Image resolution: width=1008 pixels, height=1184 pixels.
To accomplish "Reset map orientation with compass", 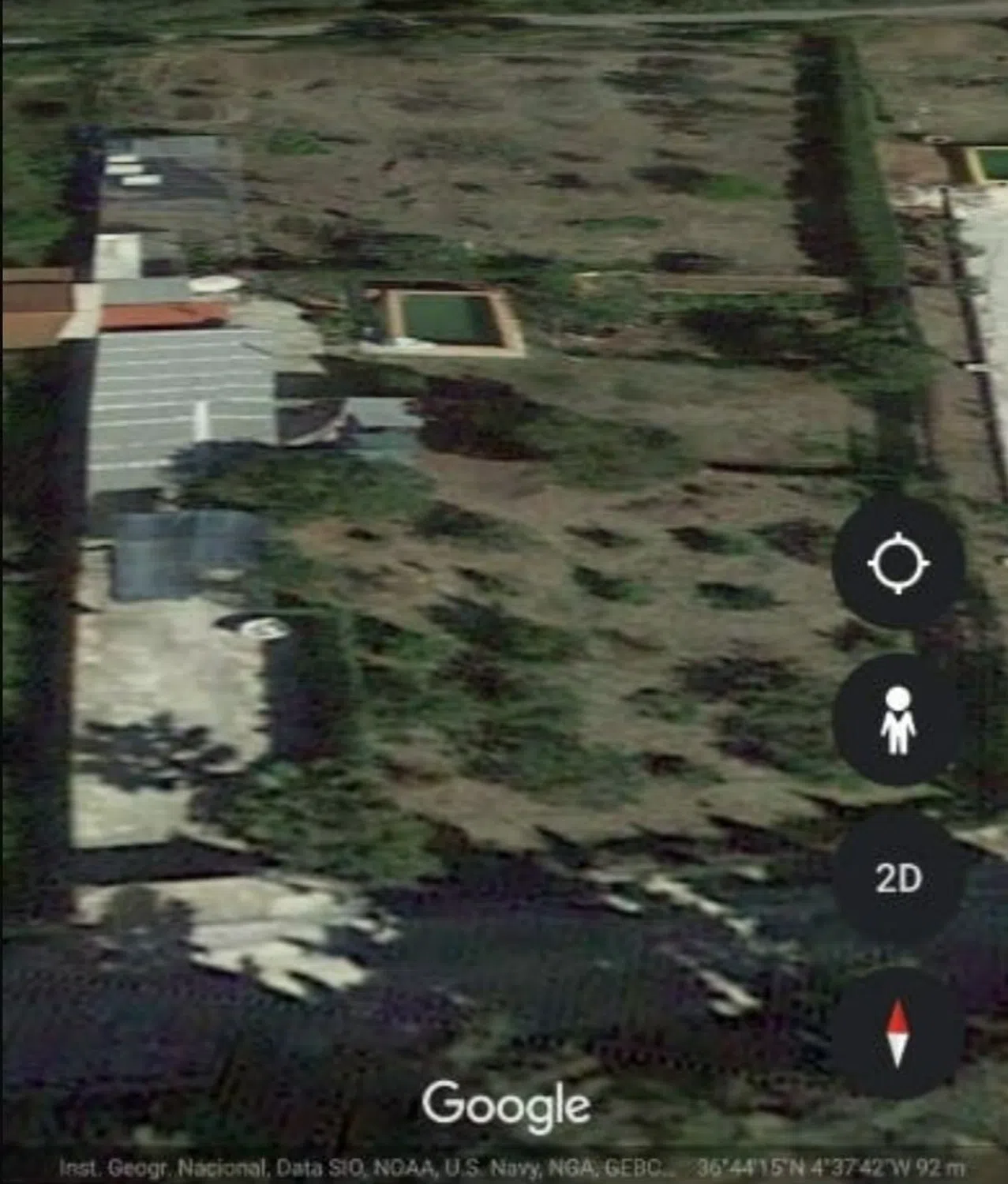I will pyautogui.click(x=898, y=1032).
